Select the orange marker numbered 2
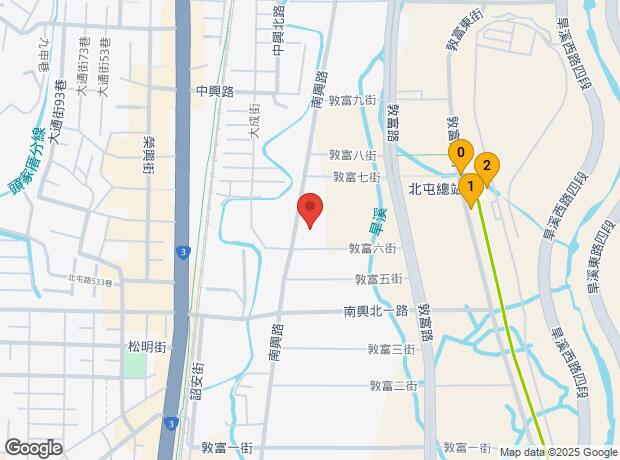 point(487,165)
